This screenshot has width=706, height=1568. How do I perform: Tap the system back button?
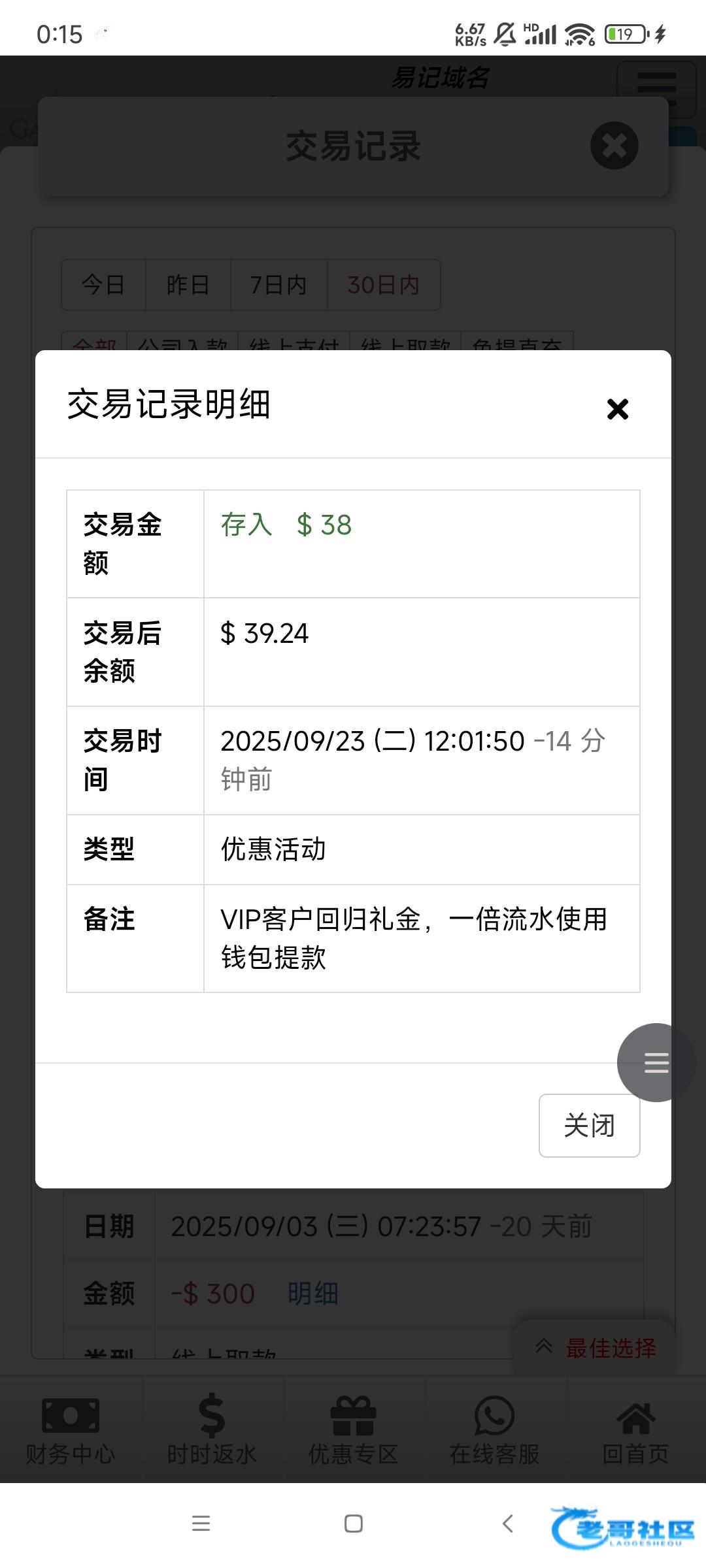click(507, 1524)
